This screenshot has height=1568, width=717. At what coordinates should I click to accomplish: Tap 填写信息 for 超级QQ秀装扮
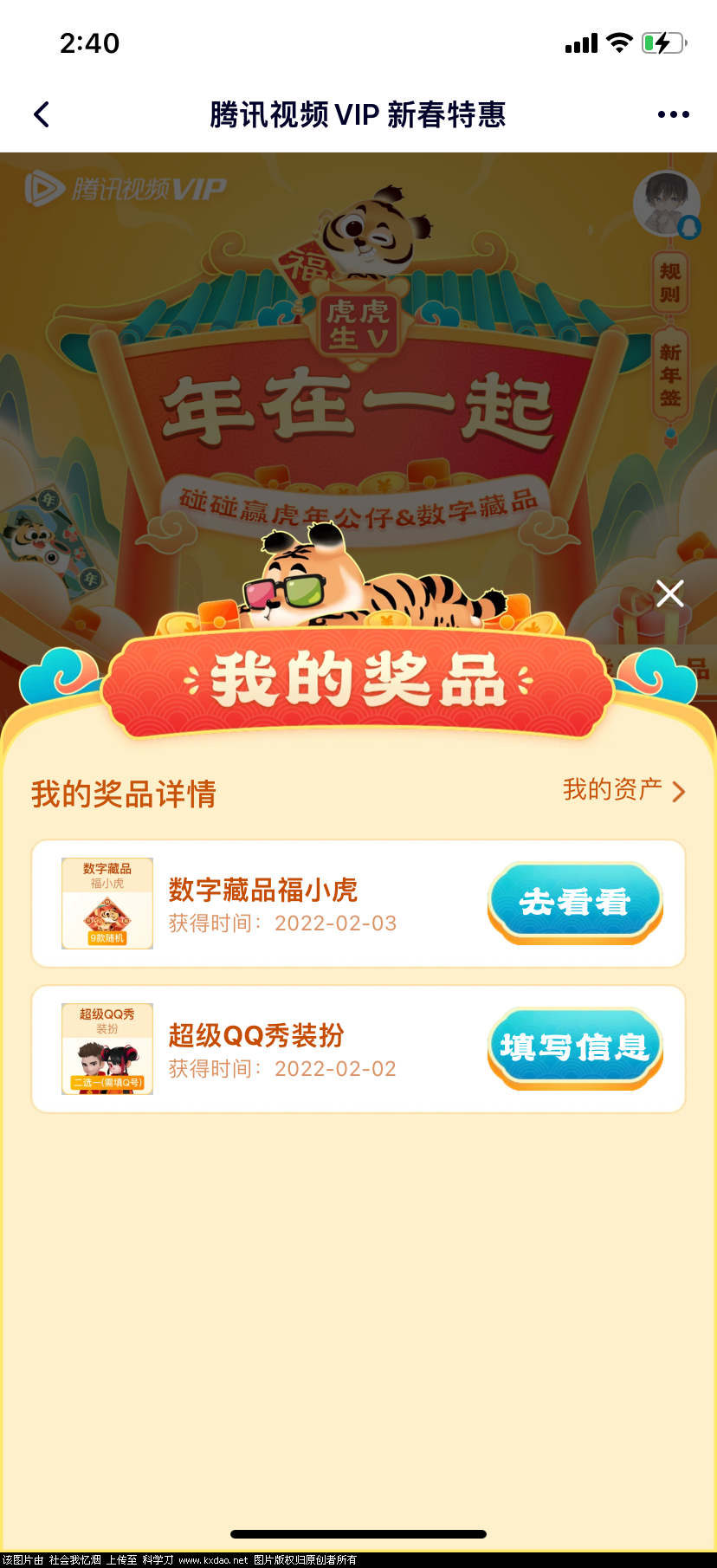(x=575, y=1047)
